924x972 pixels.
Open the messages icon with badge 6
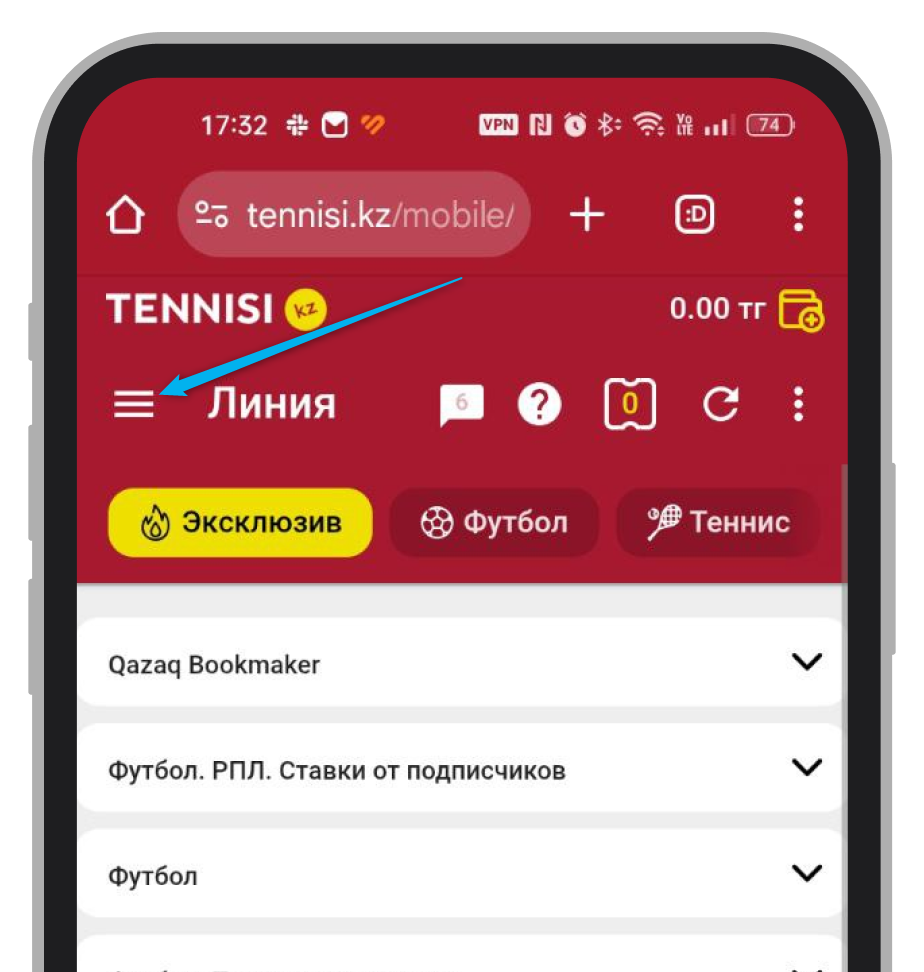(x=460, y=404)
